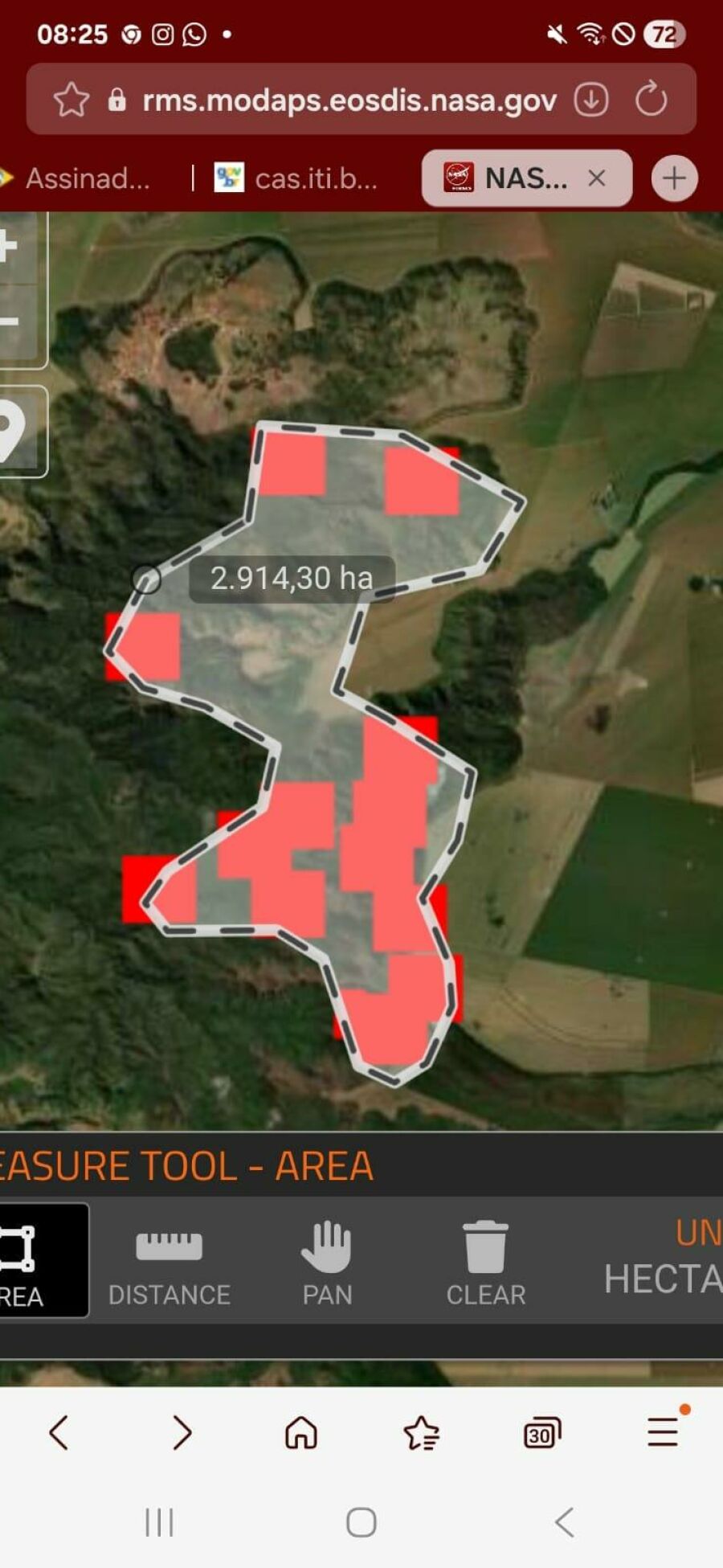Tap the URL address bar
Image resolution: width=723 pixels, height=1568 pixels.
[349, 100]
